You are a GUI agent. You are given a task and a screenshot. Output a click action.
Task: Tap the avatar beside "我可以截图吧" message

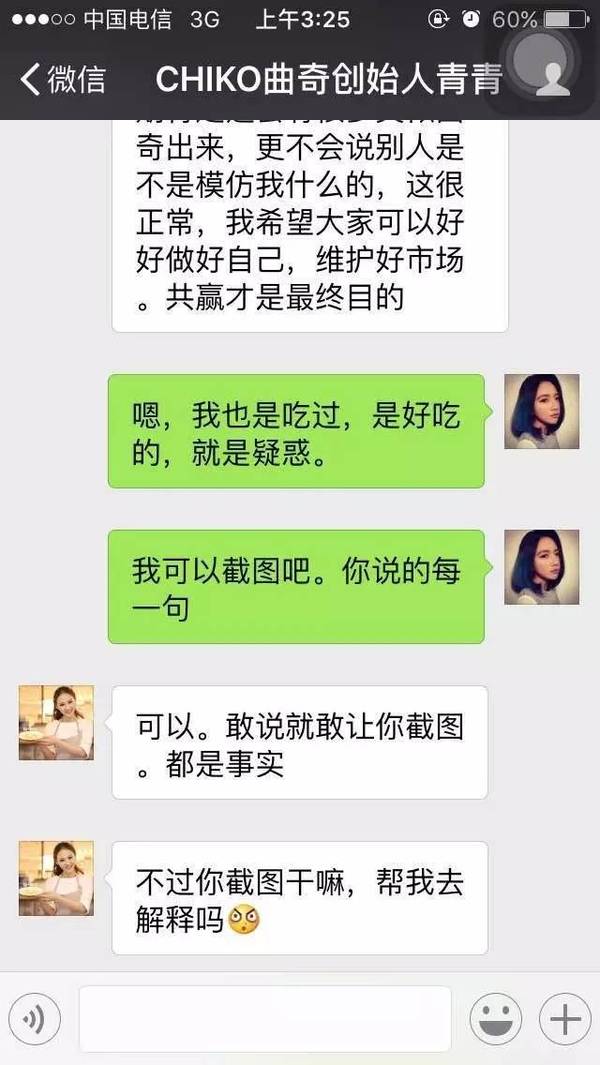tap(541, 567)
